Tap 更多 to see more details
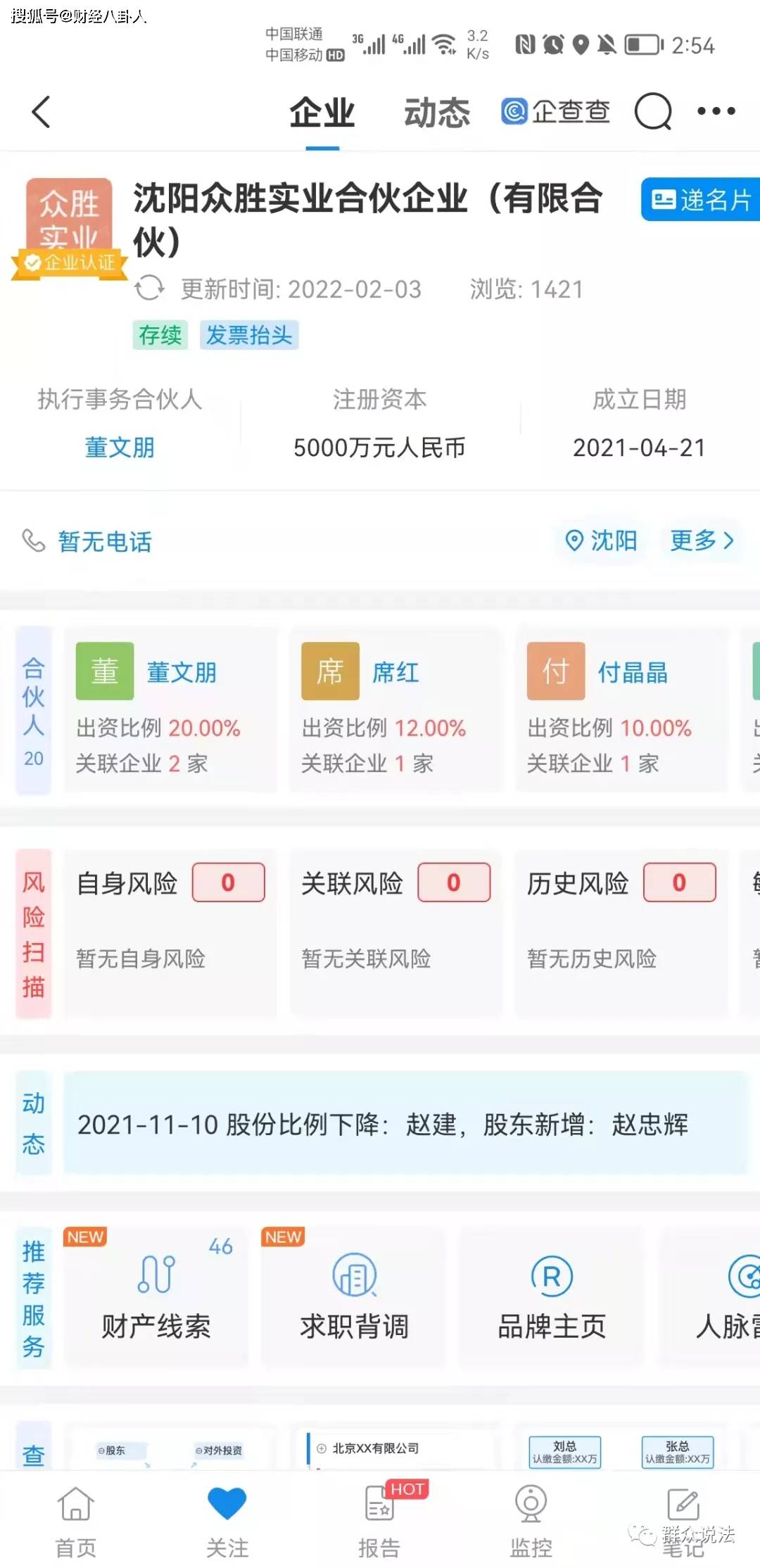This screenshot has width=760, height=1568. point(702,540)
